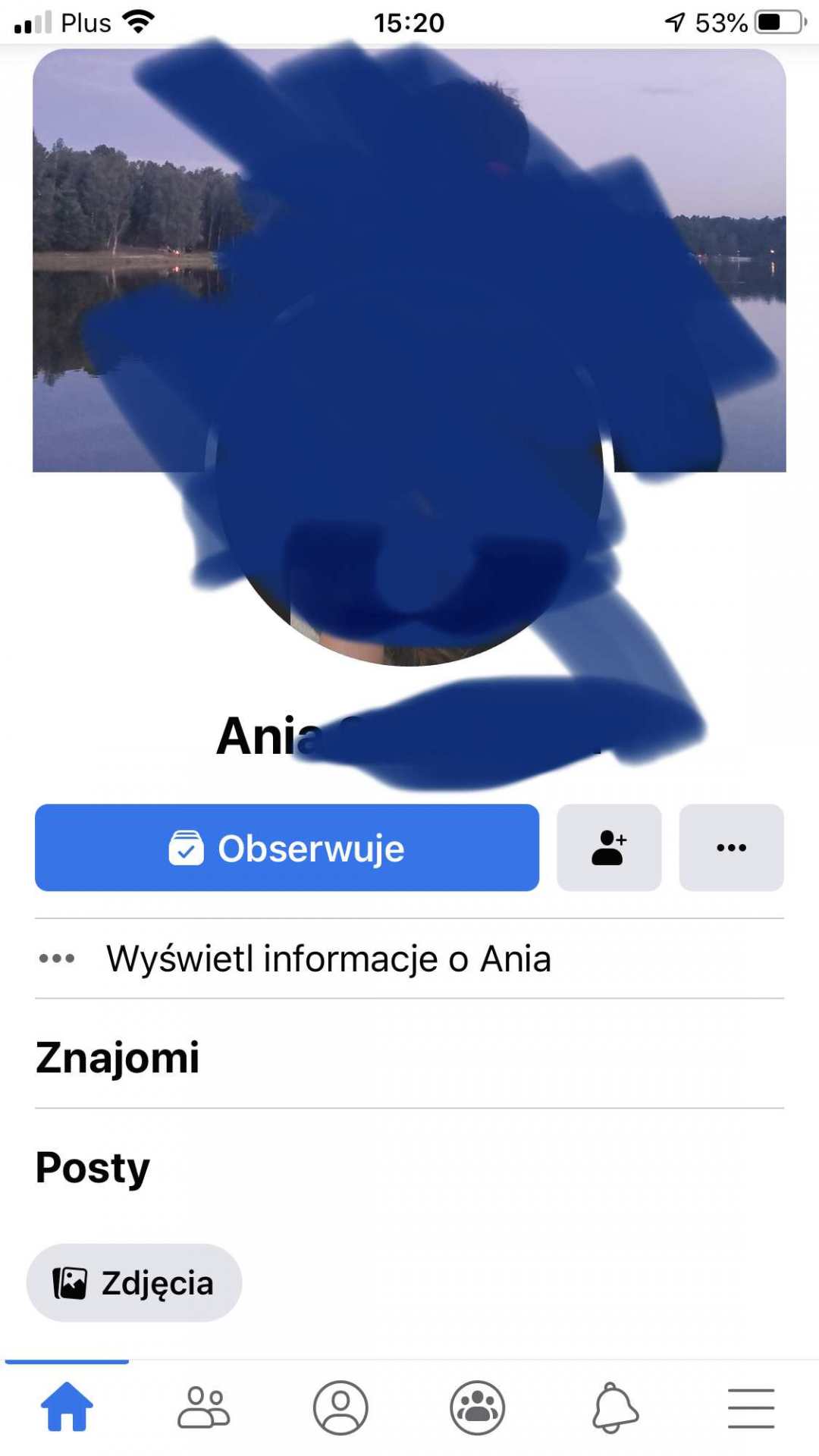Image resolution: width=819 pixels, height=1456 pixels.
Task: Open the notifications bell
Action: 614,1407
